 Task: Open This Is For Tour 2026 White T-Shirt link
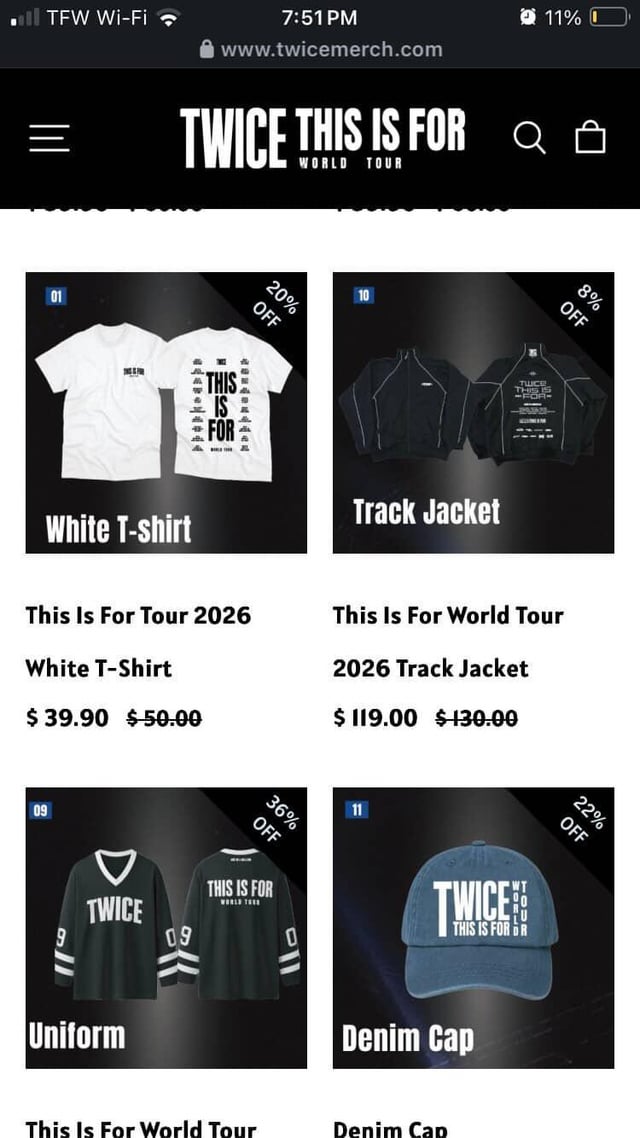click(x=138, y=641)
